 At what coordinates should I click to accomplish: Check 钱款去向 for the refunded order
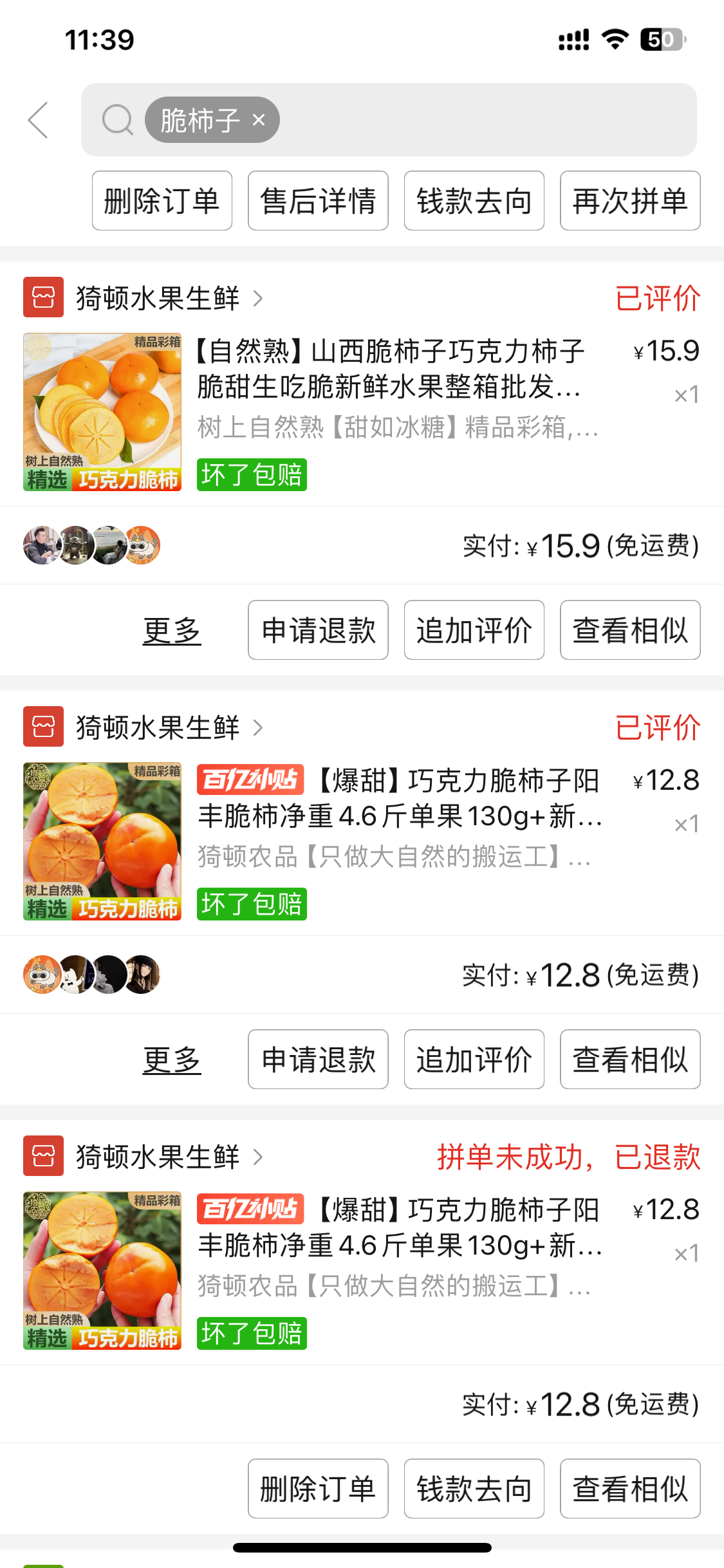click(x=474, y=1489)
